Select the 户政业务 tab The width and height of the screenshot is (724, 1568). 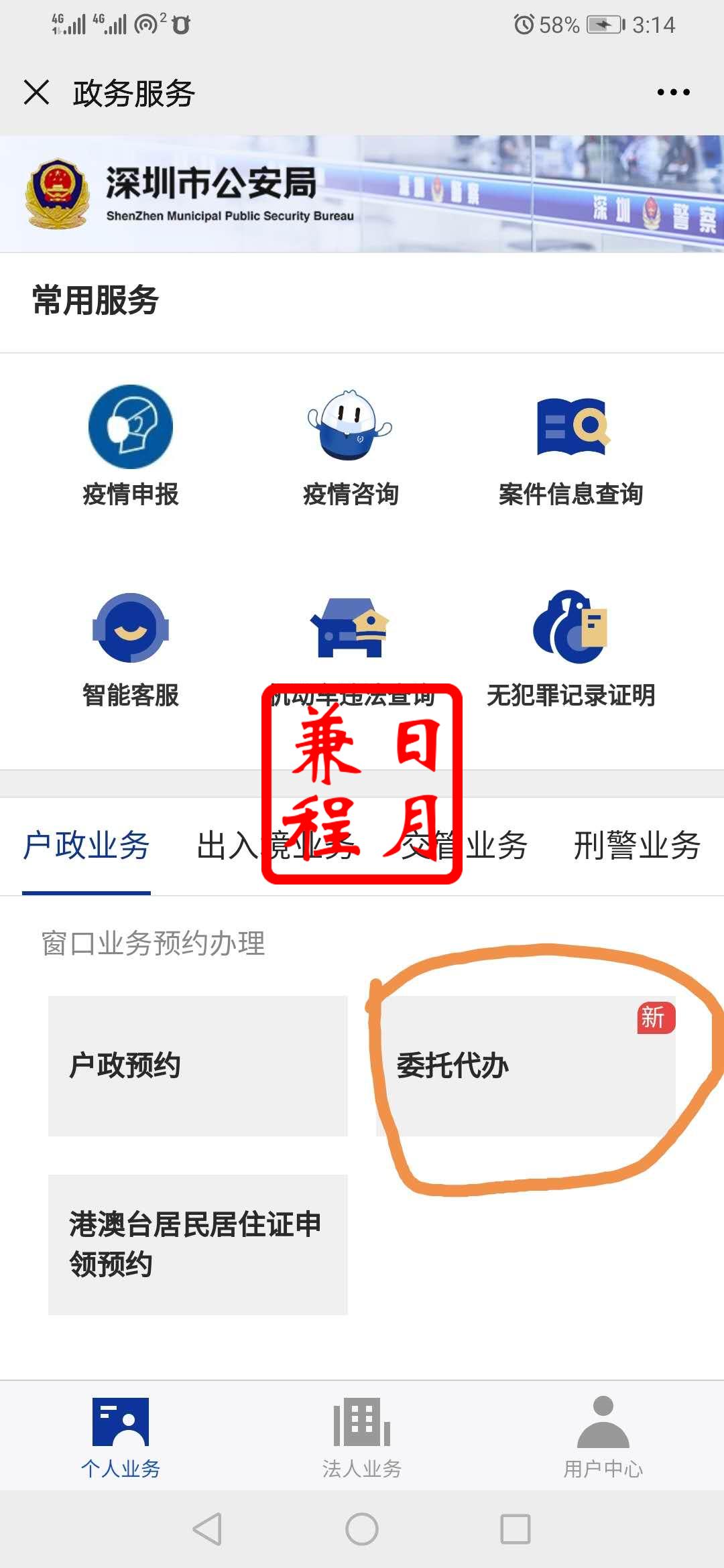[86, 846]
